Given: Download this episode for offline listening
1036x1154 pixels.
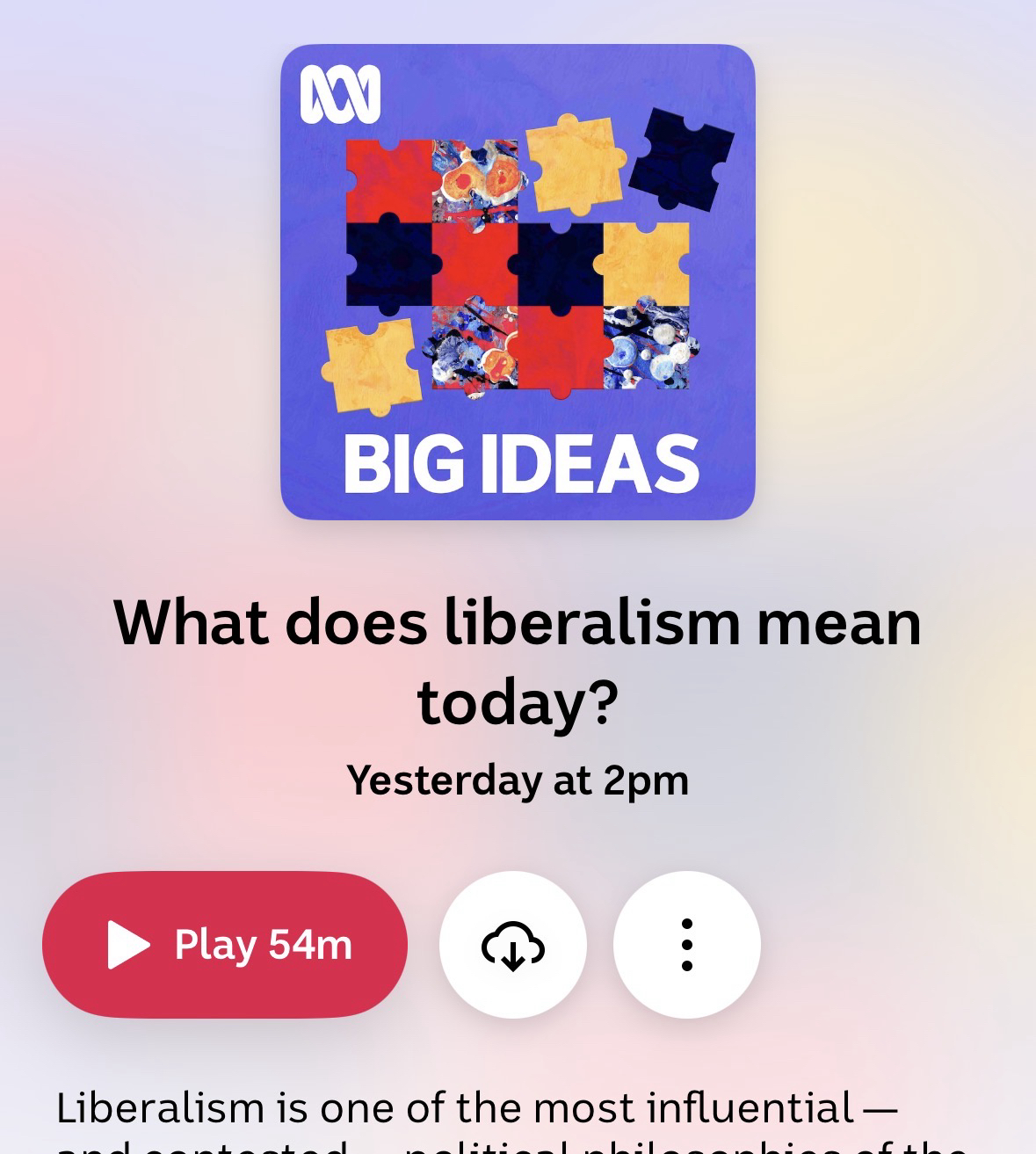Looking at the screenshot, I should click(513, 945).
